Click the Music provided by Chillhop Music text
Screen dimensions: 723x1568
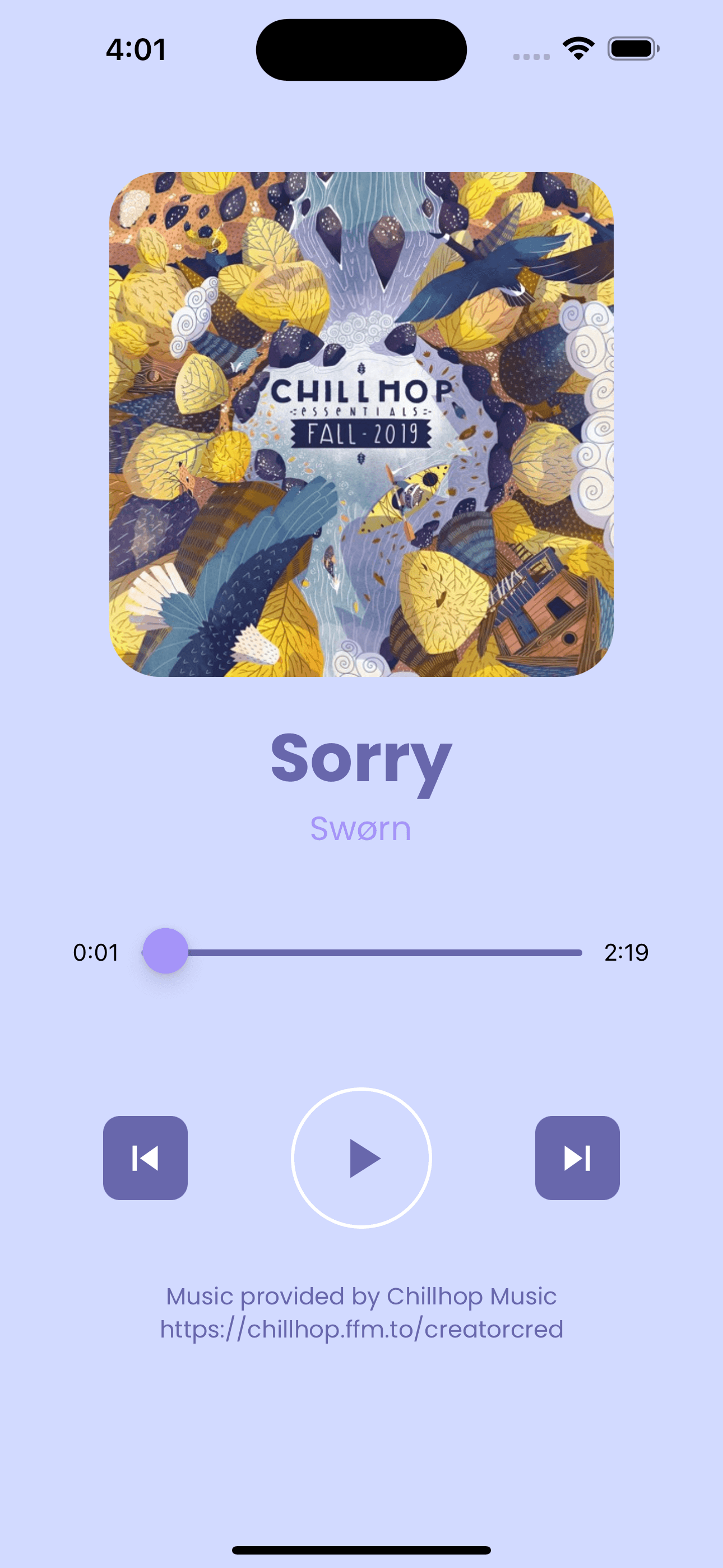361,1295
